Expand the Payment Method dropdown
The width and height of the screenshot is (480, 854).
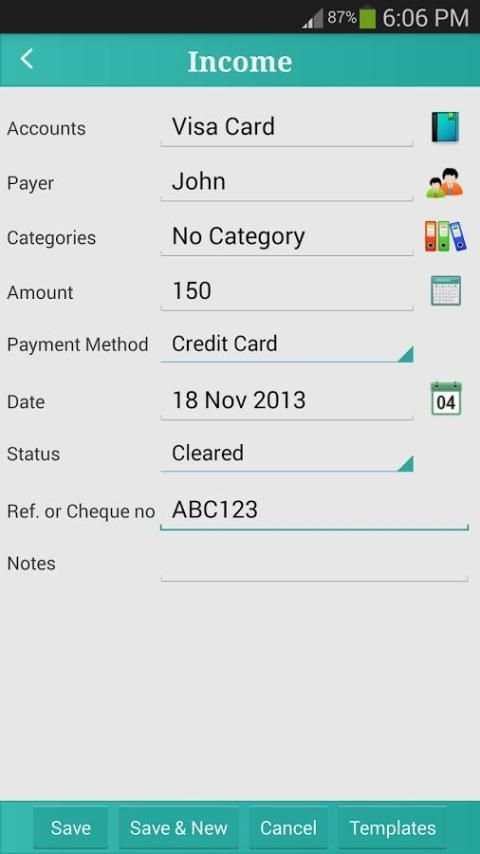click(x=287, y=345)
